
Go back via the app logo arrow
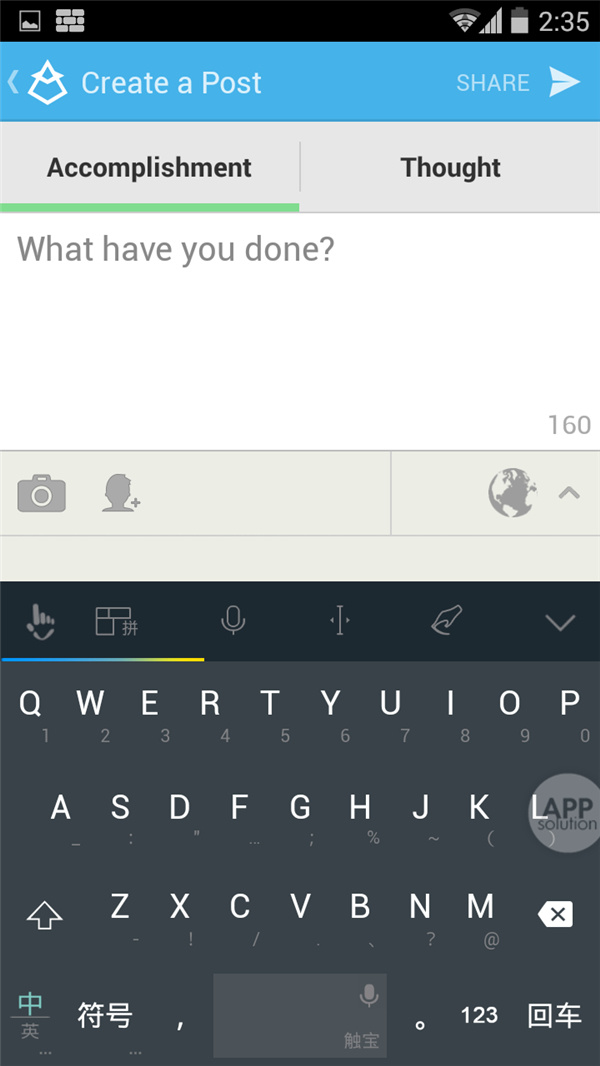point(35,82)
